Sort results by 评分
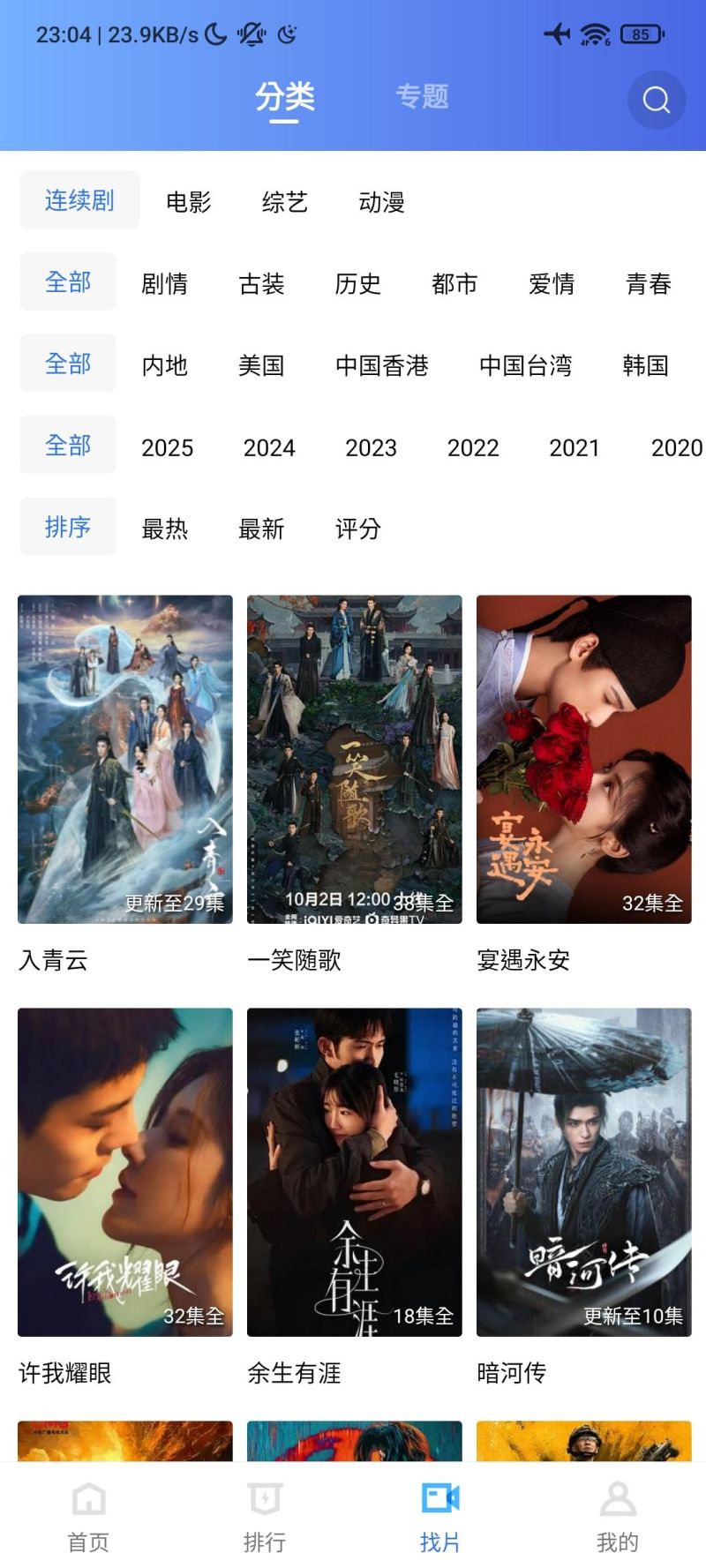 click(x=357, y=529)
